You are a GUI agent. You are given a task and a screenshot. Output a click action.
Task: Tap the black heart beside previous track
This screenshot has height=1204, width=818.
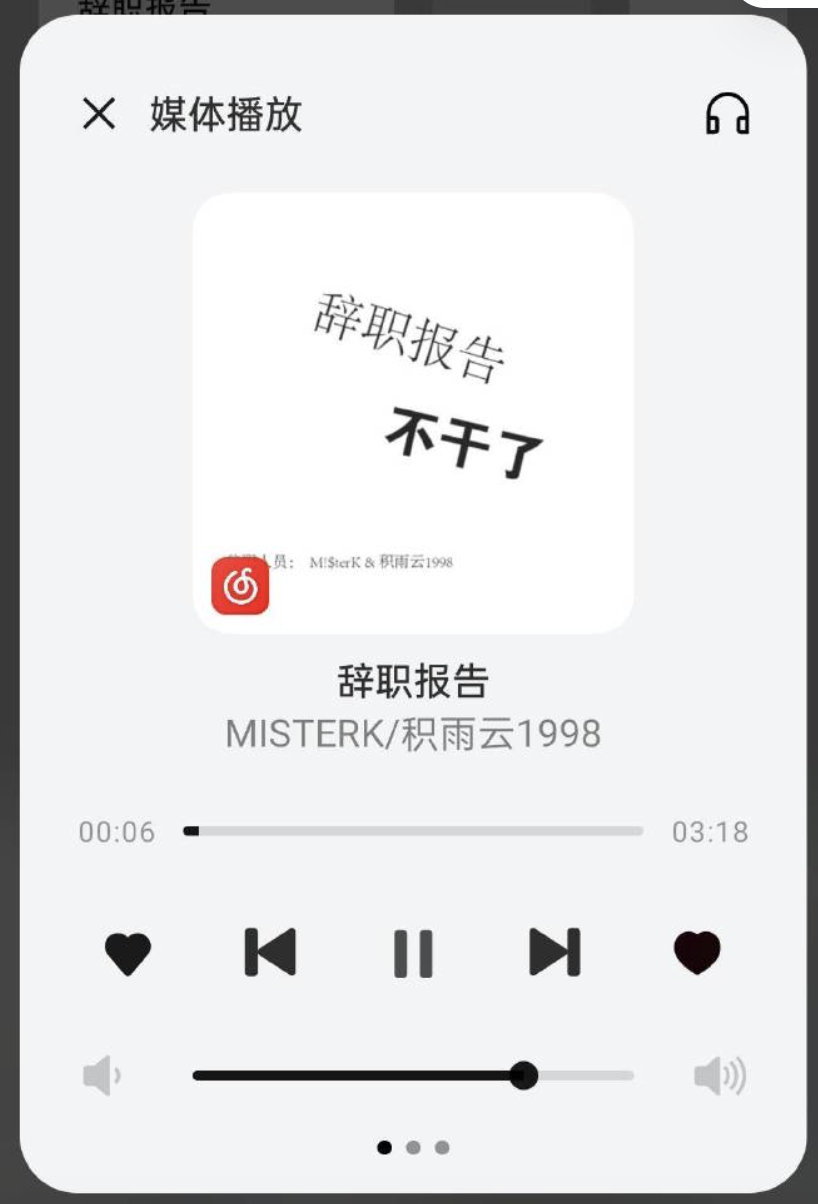(x=128, y=953)
